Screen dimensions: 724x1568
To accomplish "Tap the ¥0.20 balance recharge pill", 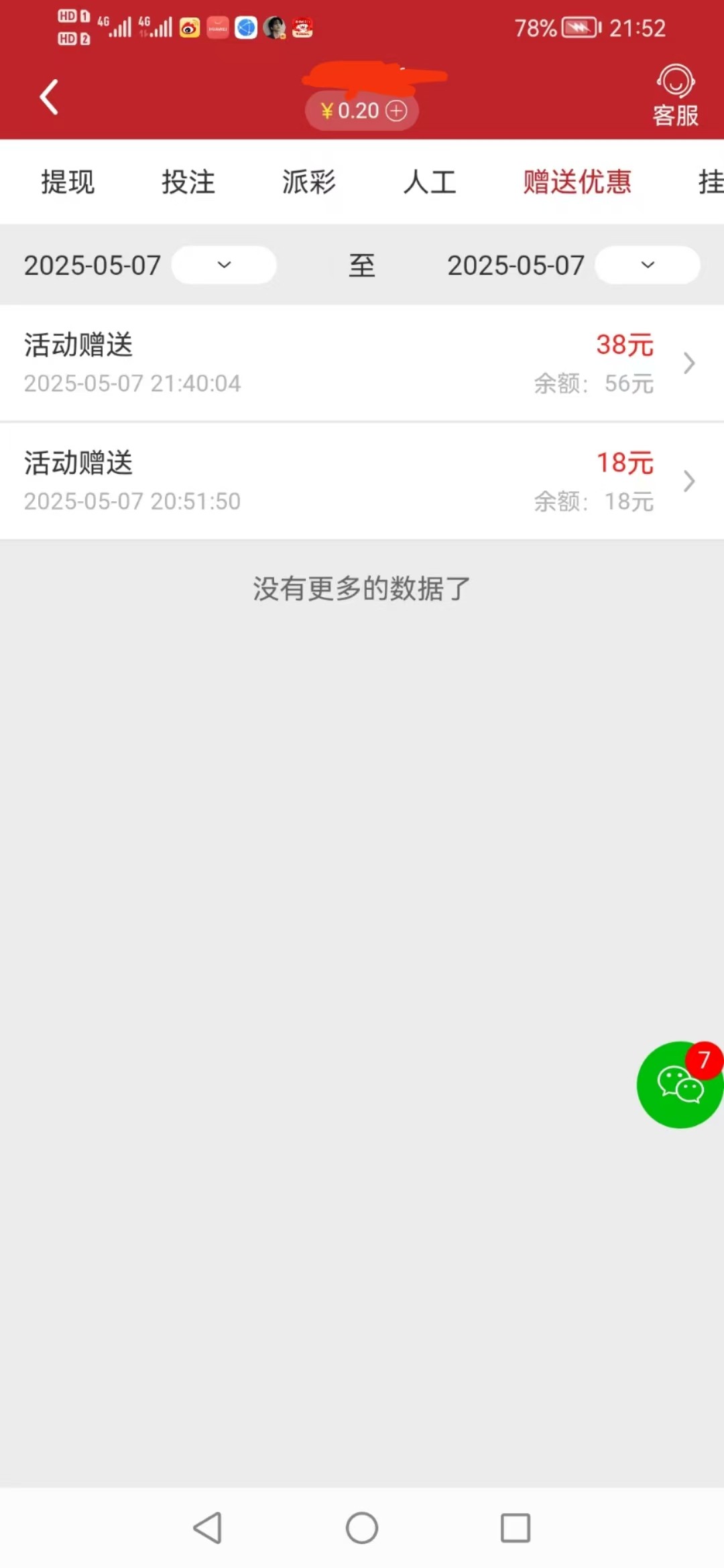I will pos(362,111).
